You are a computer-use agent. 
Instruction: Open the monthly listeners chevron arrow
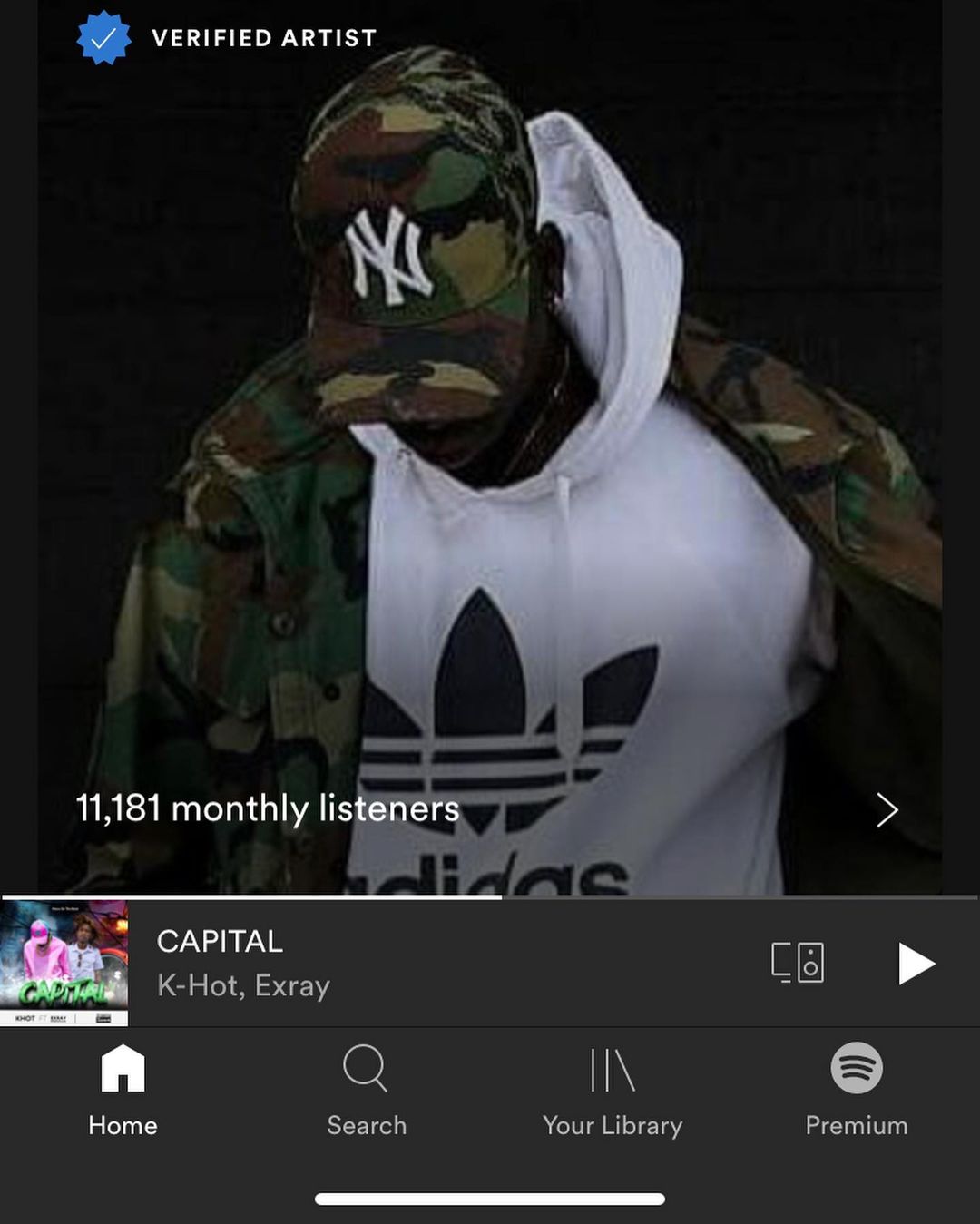(x=887, y=809)
